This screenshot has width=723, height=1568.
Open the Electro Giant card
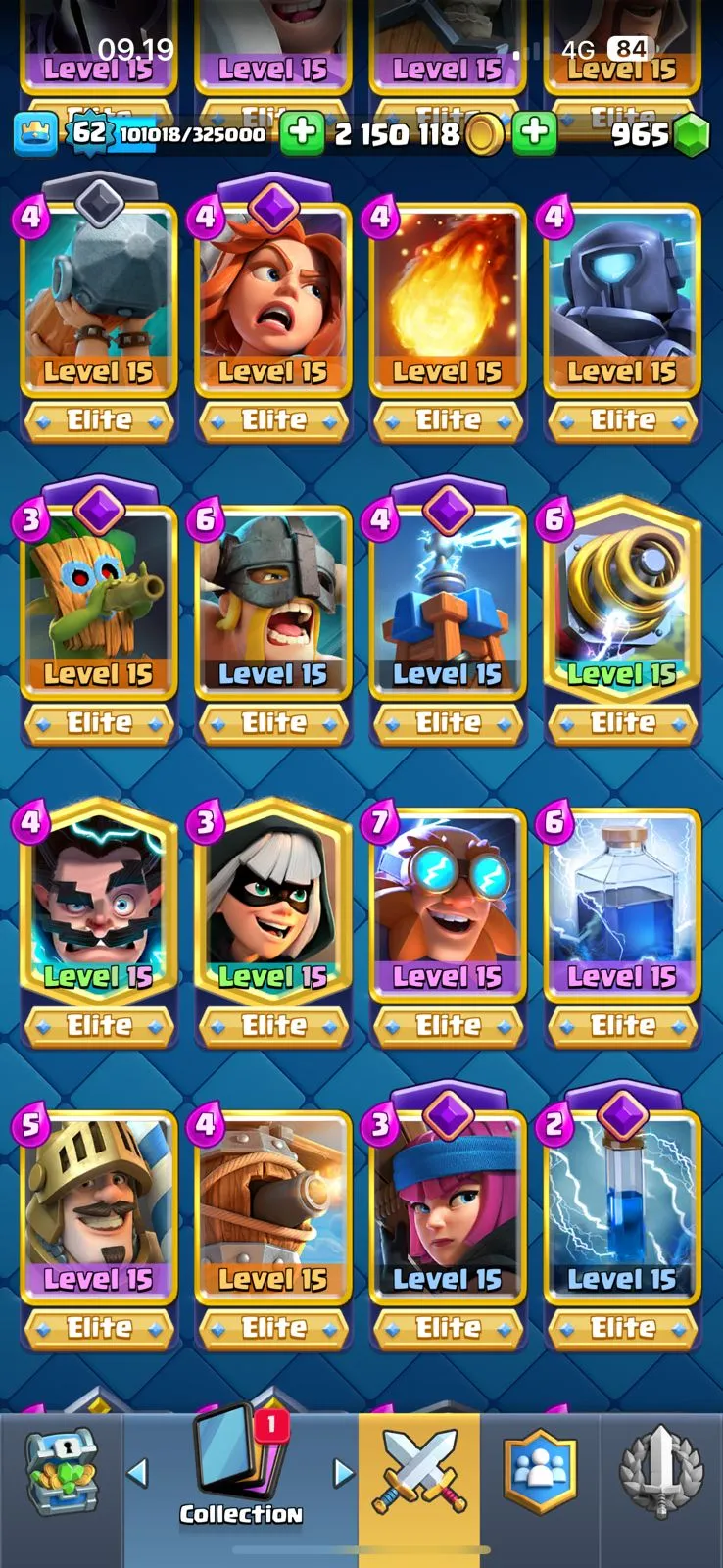coord(447,902)
